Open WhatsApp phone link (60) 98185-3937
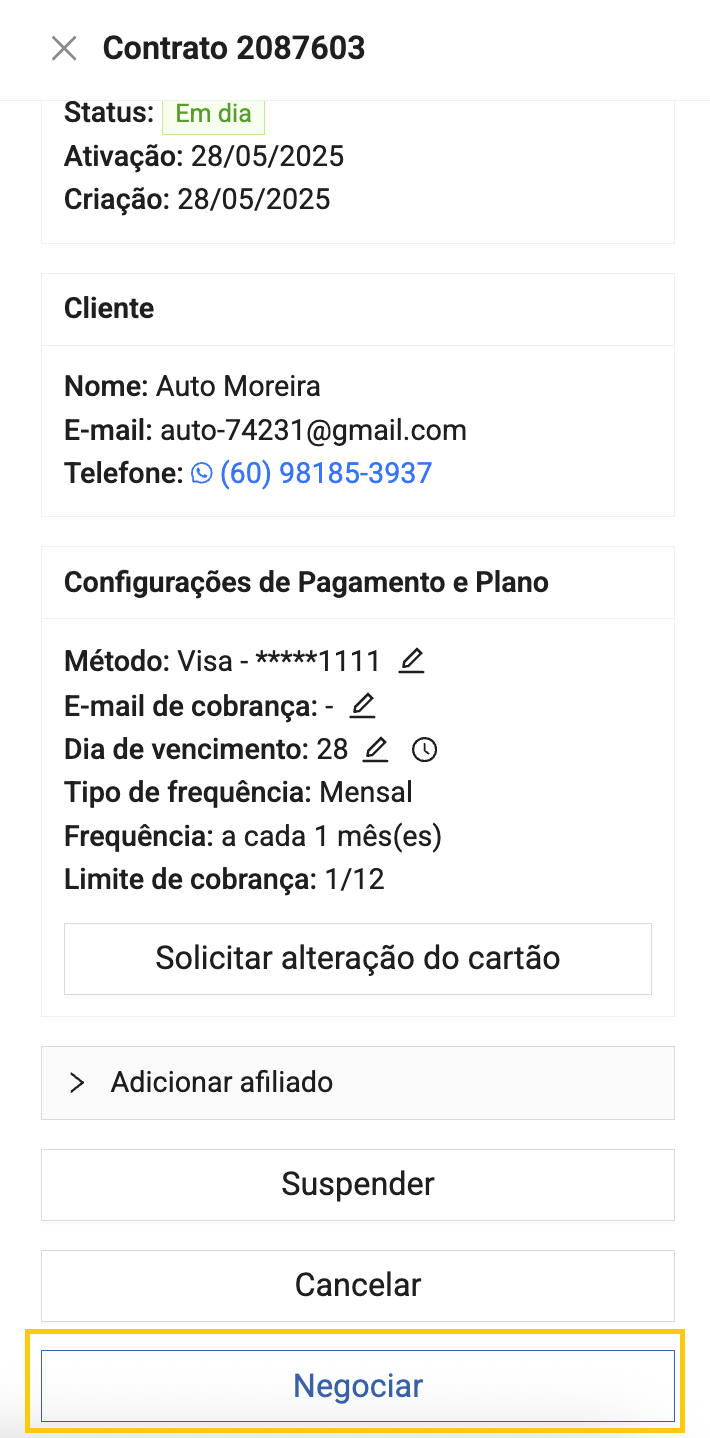710x1438 pixels. coord(312,473)
